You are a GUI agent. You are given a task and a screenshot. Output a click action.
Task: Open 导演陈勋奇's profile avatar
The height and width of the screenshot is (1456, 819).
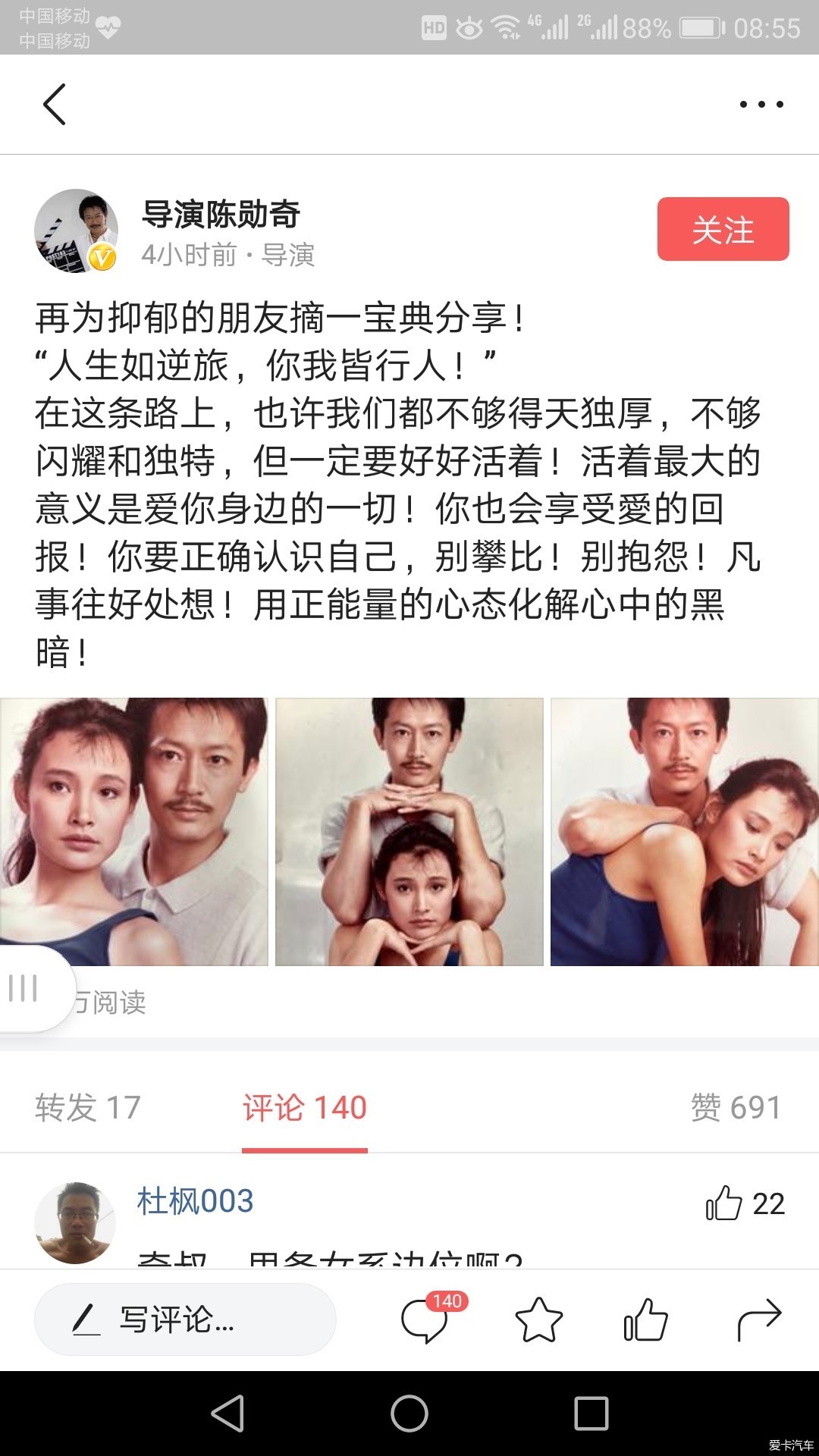(76, 231)
